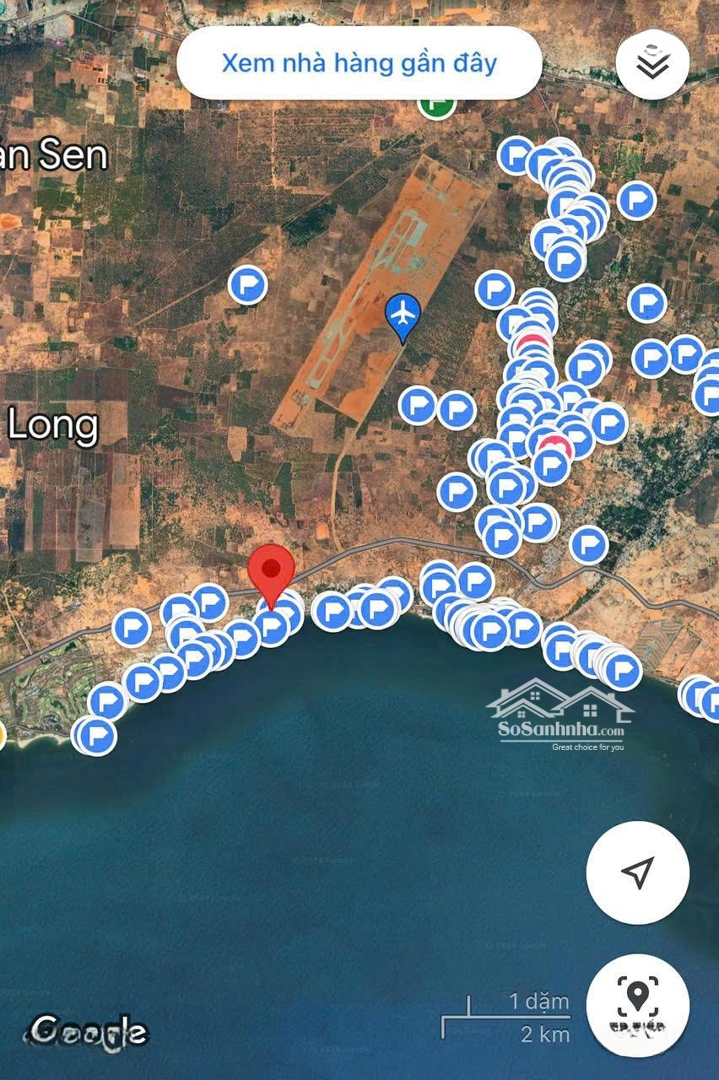Tap the red dropped pin
This screenshot has height=1080, width=719.
[x=271, y=572]
